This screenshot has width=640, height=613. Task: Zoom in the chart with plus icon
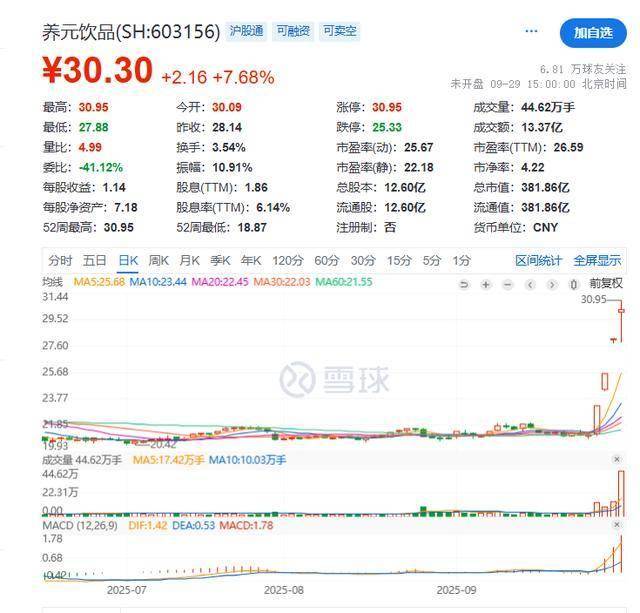click(x=485, y=284)
